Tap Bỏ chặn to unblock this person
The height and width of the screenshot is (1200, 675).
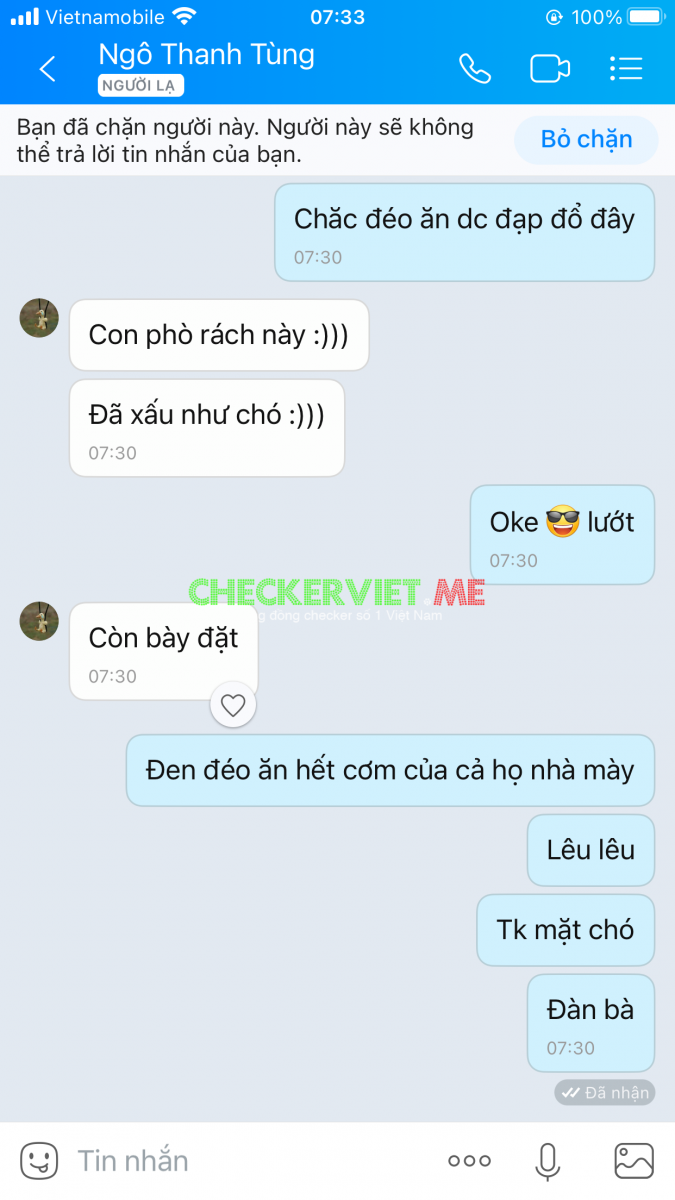pos(586,140)
